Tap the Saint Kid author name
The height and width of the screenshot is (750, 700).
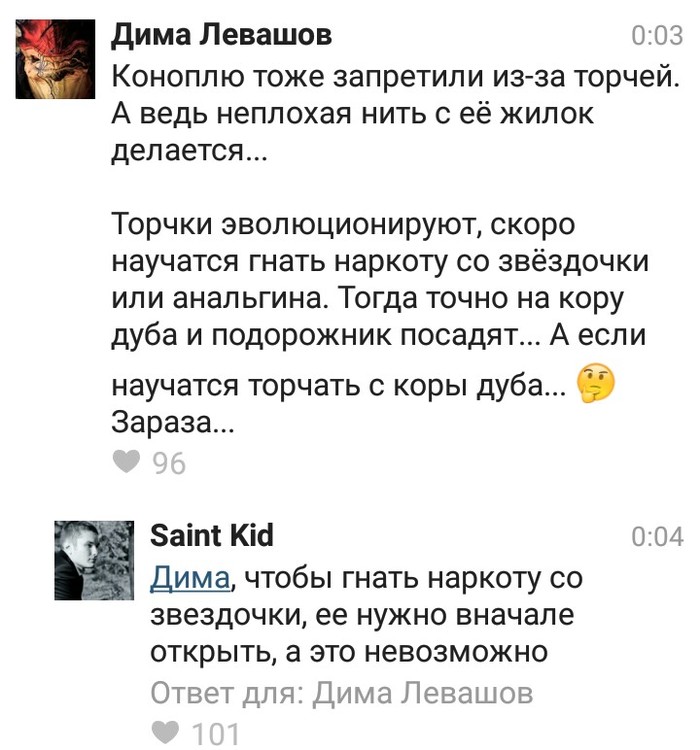(211, 536)
